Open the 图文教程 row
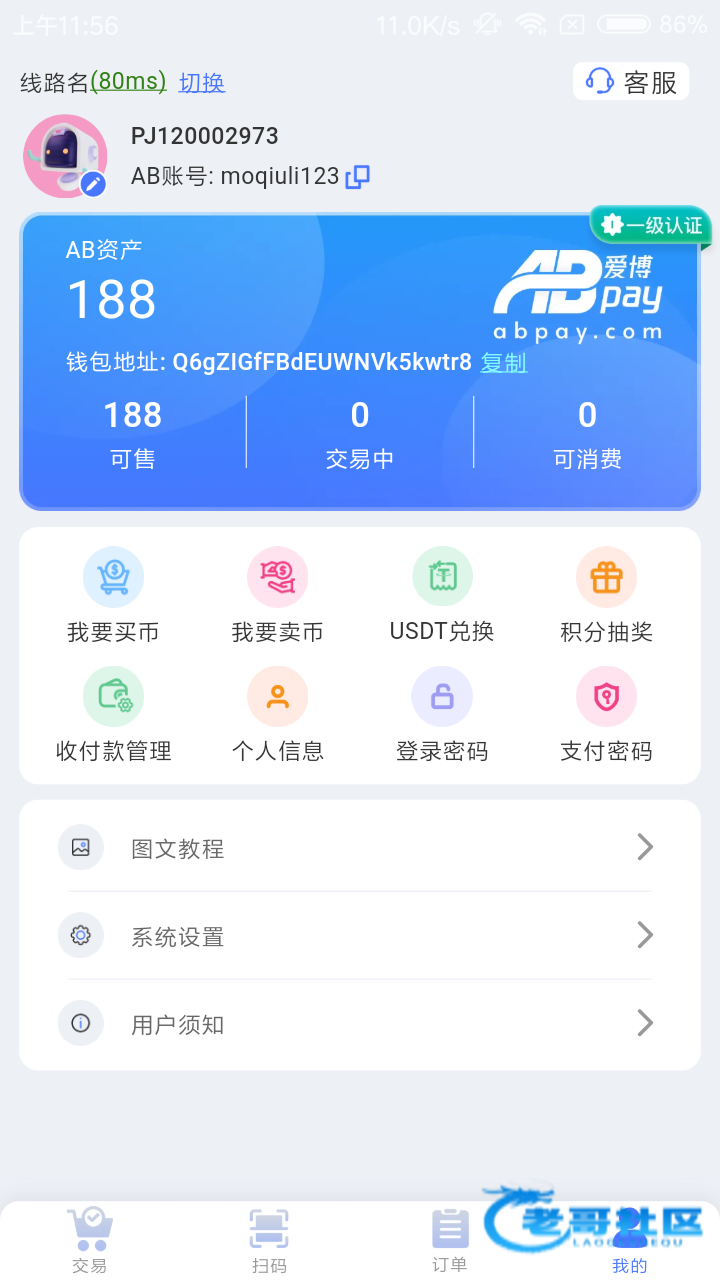Screen dimensions: 720x1280 point(360,848)
